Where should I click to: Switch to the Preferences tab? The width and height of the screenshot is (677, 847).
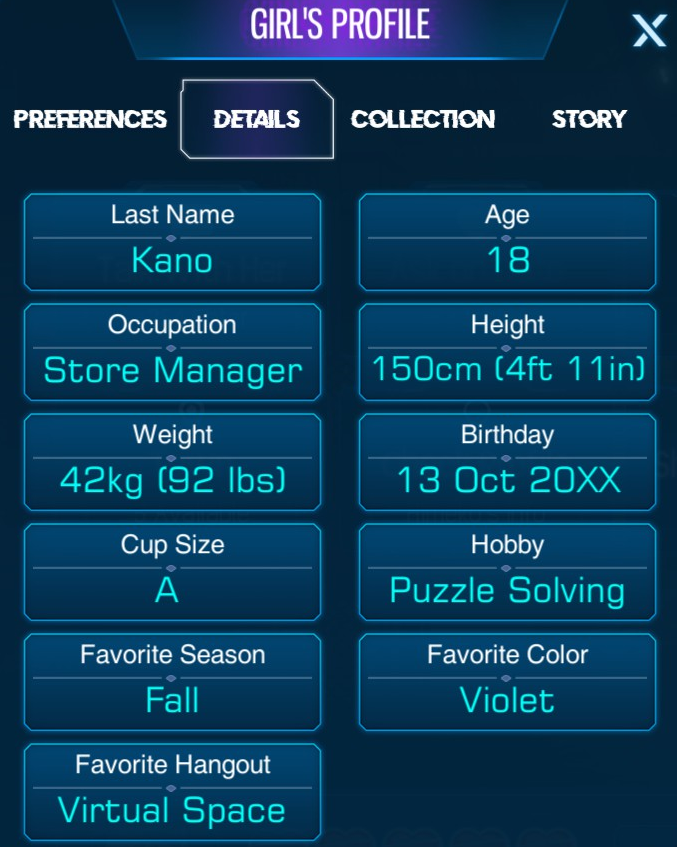click(x=90, y=119)
